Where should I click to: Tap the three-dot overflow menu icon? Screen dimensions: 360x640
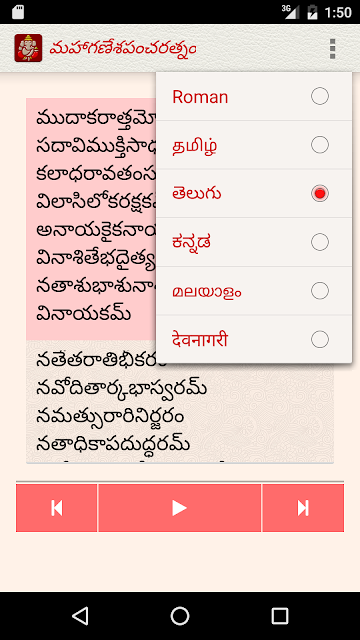click(333, 49)
